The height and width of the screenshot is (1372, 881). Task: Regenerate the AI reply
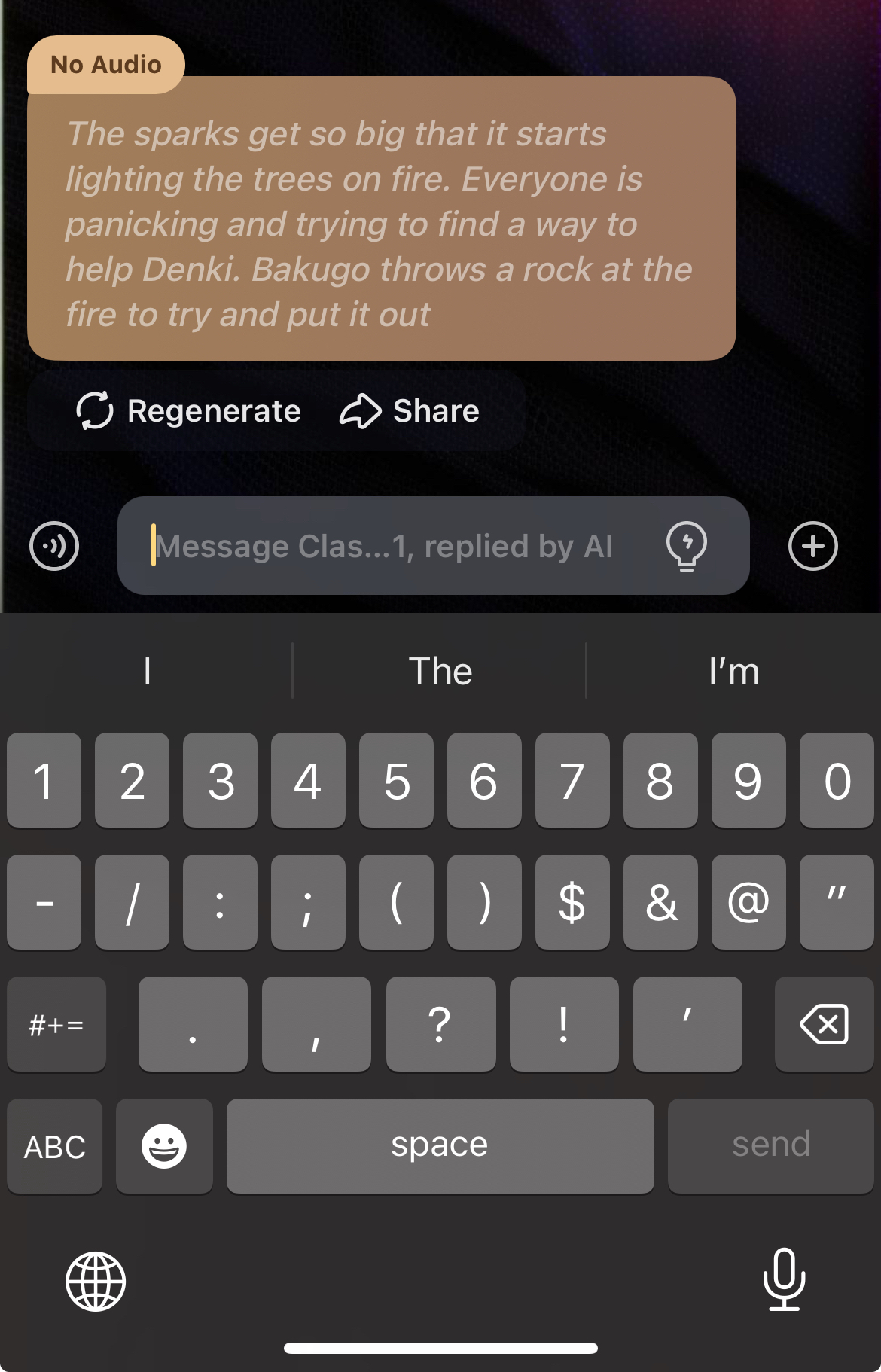pos(189,411)
